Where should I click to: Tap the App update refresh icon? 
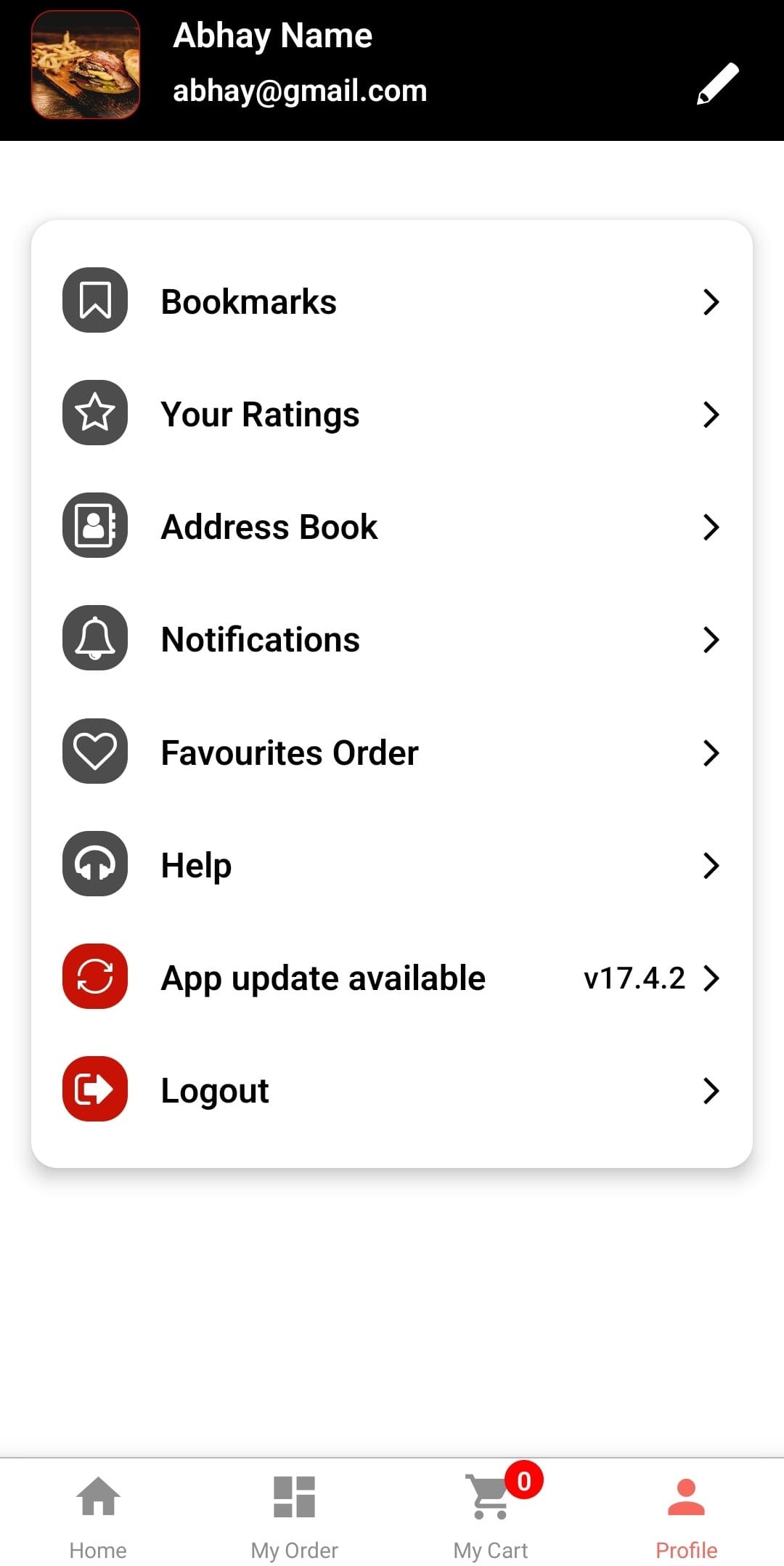[x=94, y=976]
